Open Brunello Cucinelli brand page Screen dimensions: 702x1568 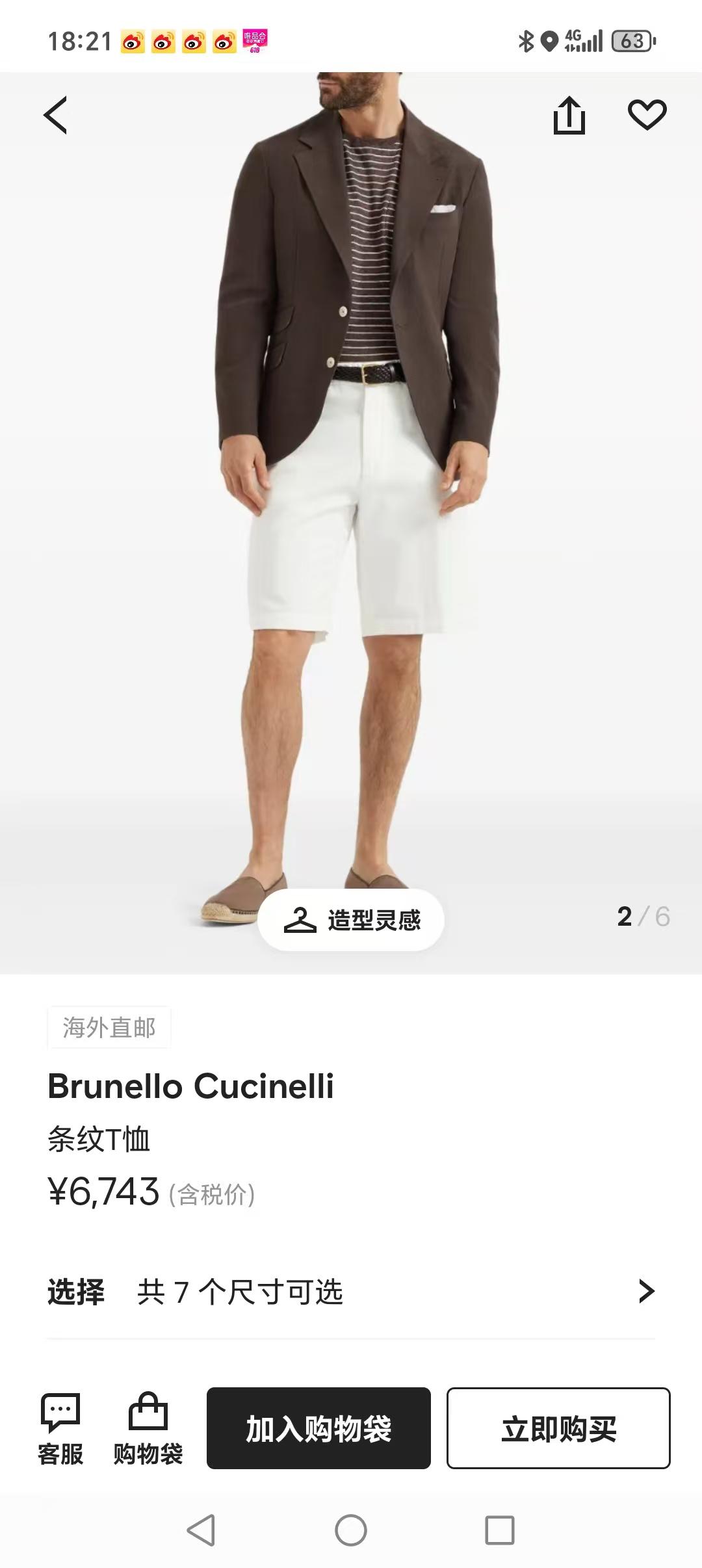click(x=190, y=1086)
